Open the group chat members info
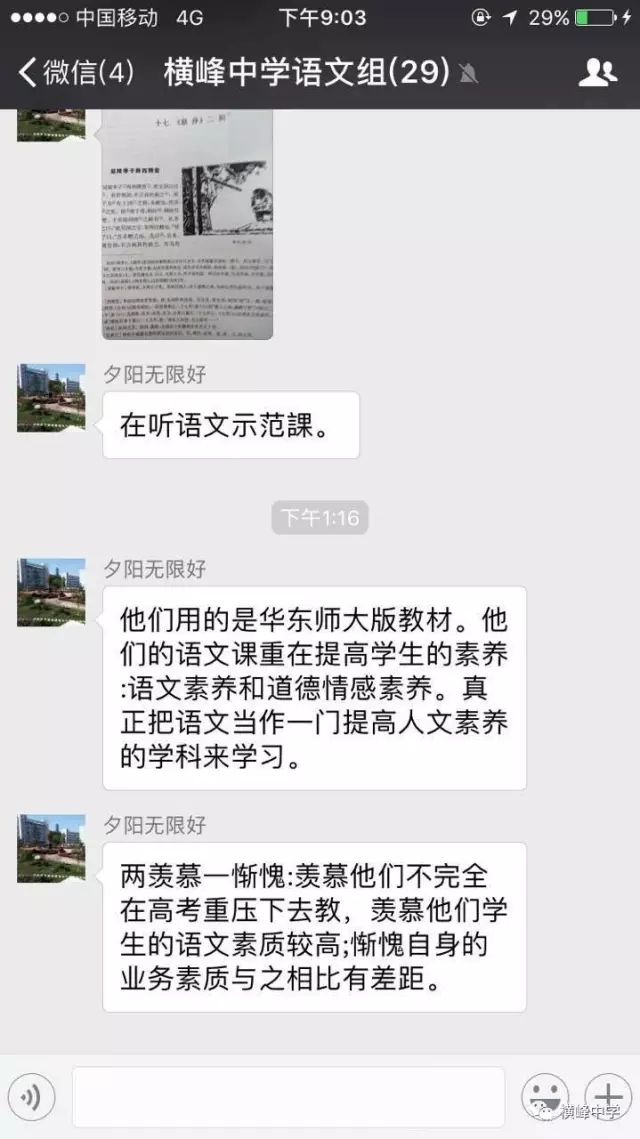The width and height of the screenshot is (640, 1139). (597, 73)
